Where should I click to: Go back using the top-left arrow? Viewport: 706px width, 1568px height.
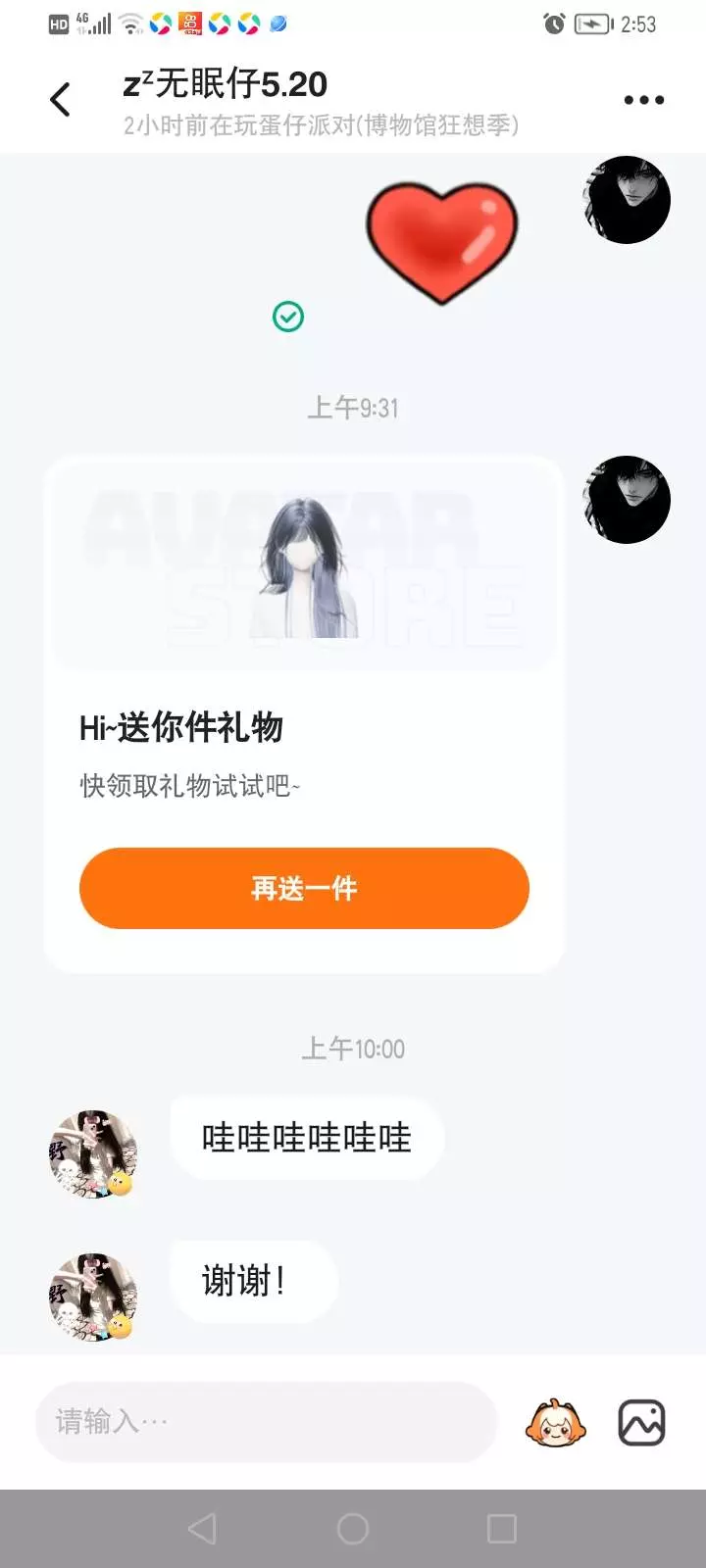click(60, 100)
